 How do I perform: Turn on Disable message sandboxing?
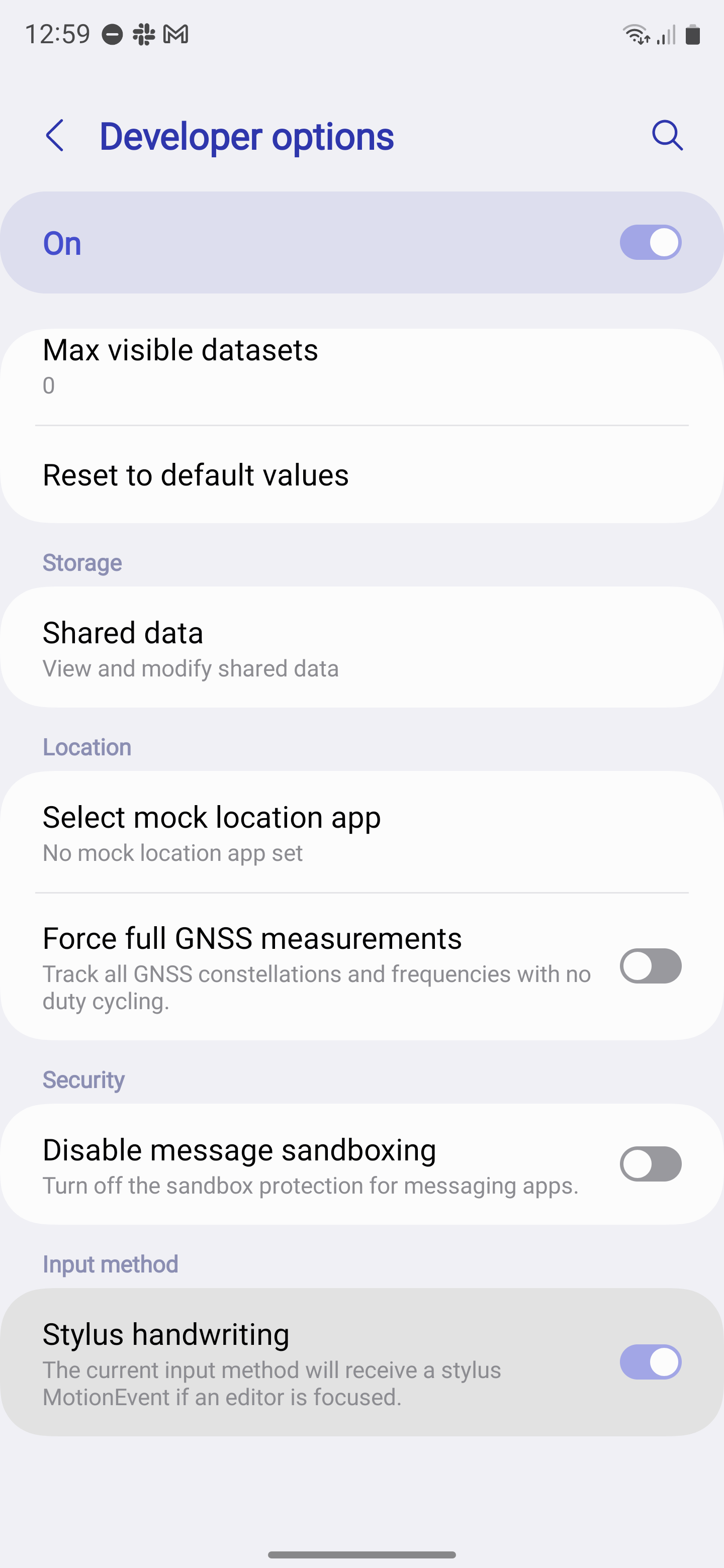(650, 1163)
